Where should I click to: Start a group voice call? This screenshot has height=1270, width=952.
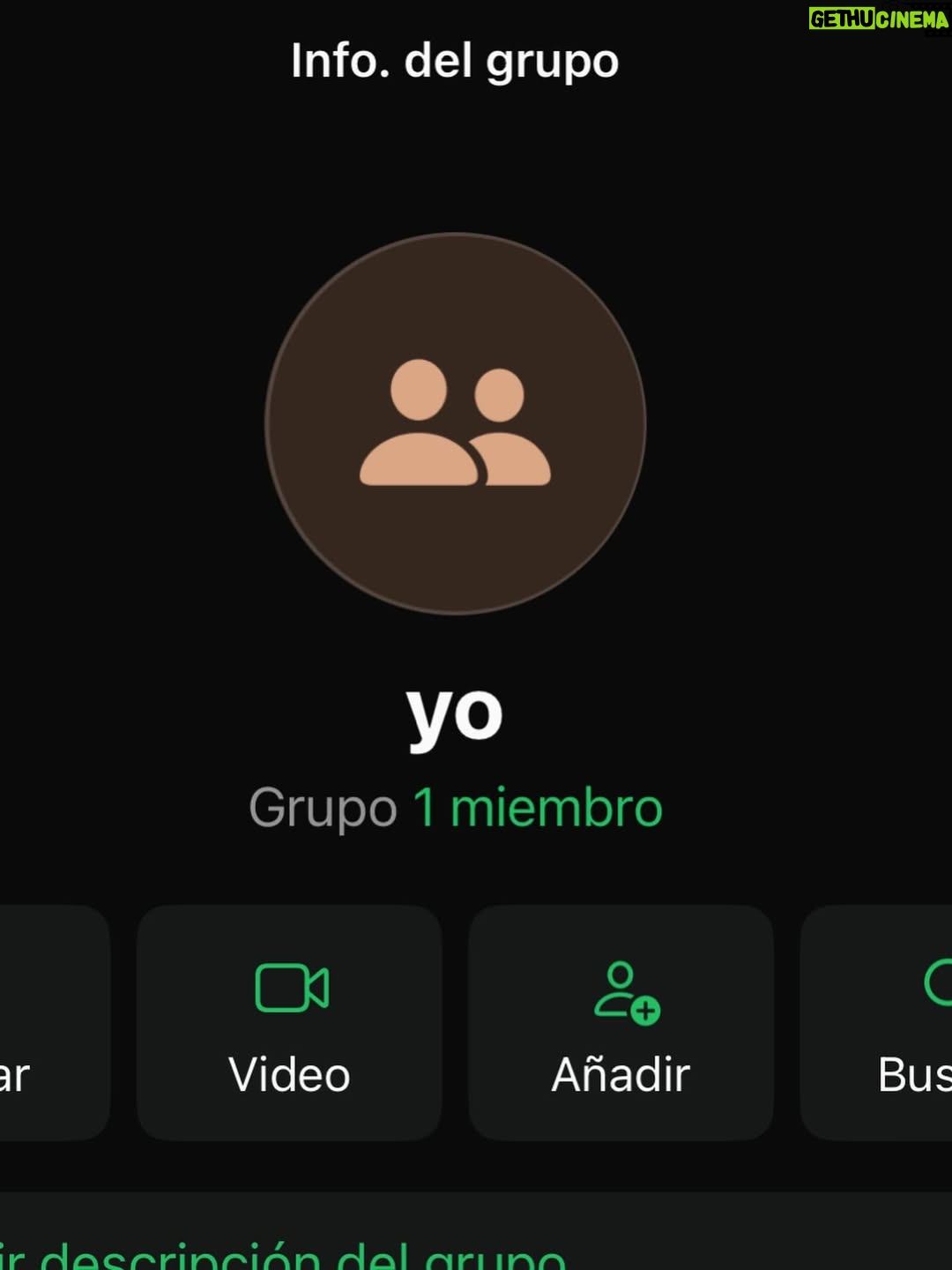click(x=55, y=1023)
